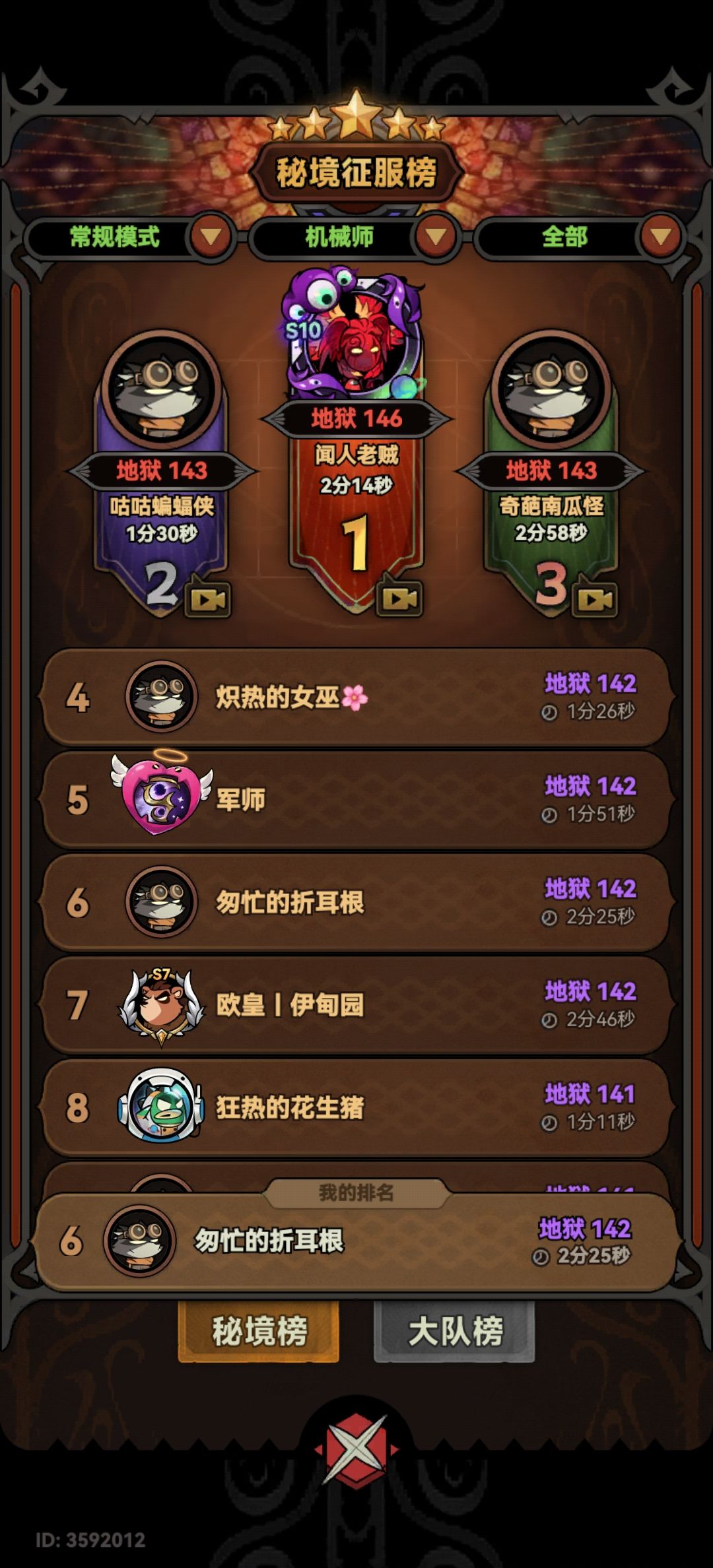The image size is (713, 1568).
Task: Switch to the 大队榜 tab
Action: coord(454,1331)
